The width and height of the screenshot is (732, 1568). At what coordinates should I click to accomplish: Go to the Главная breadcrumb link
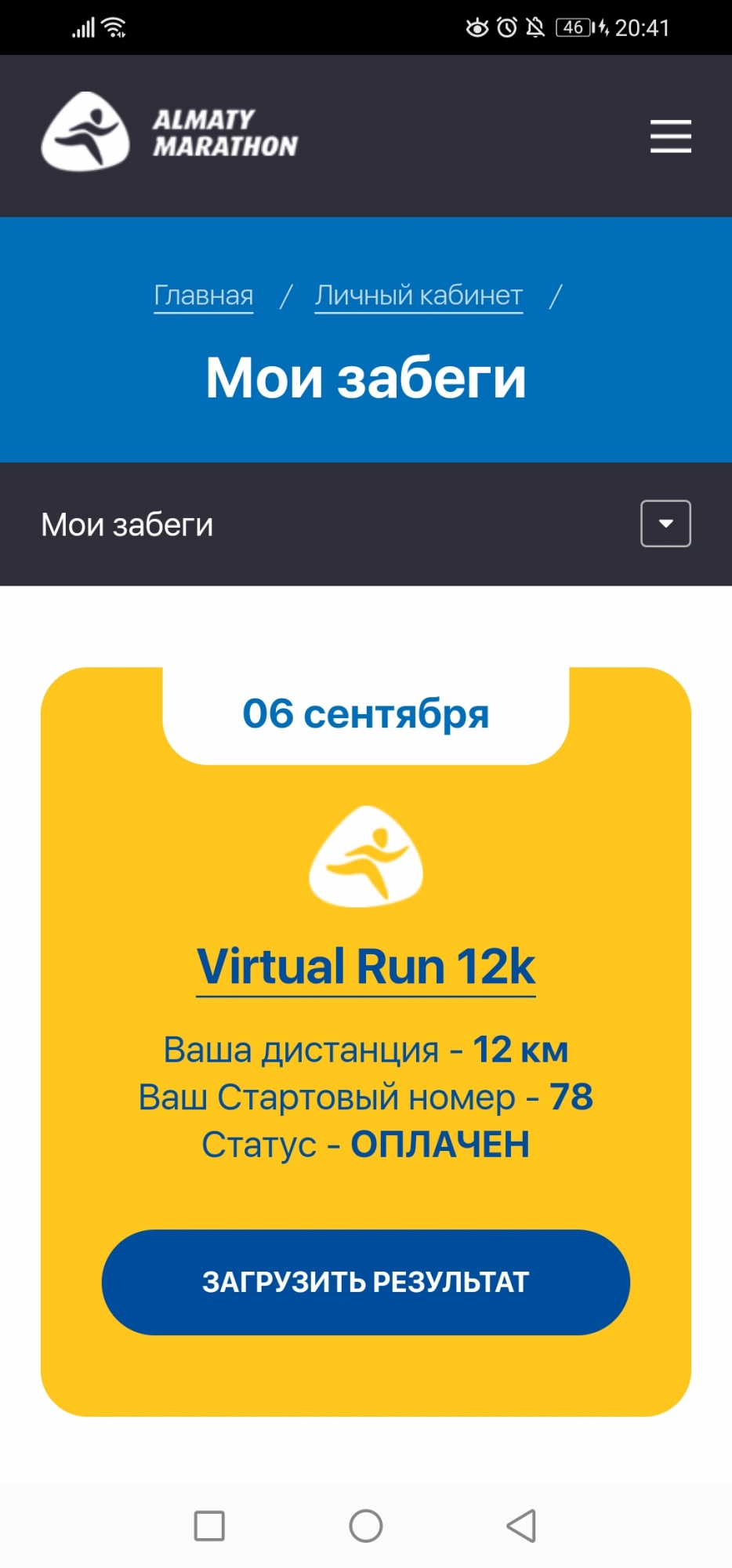tap(204, 296)
